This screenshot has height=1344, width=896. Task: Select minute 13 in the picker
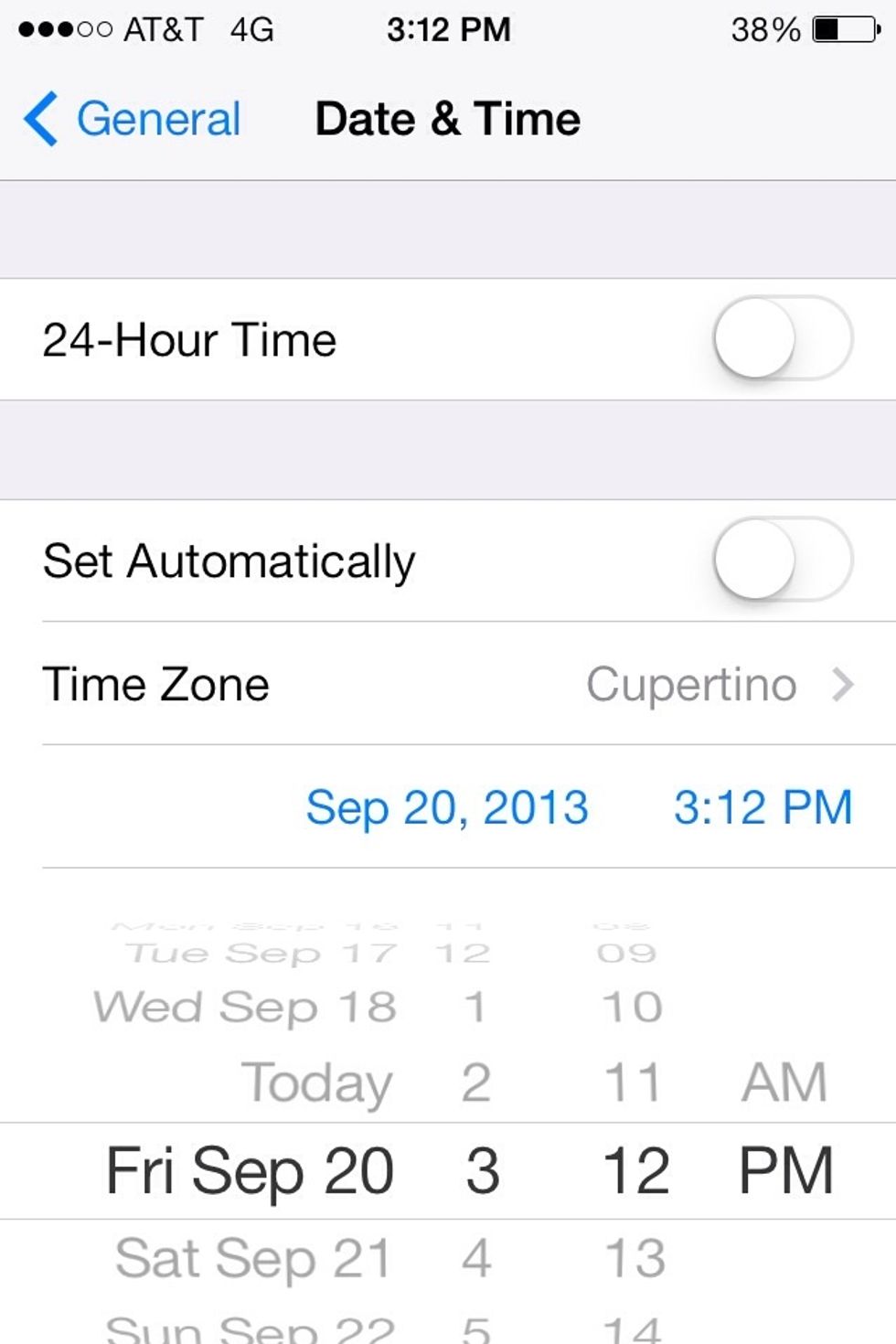pyautogui.click(x=635, y=1258)
